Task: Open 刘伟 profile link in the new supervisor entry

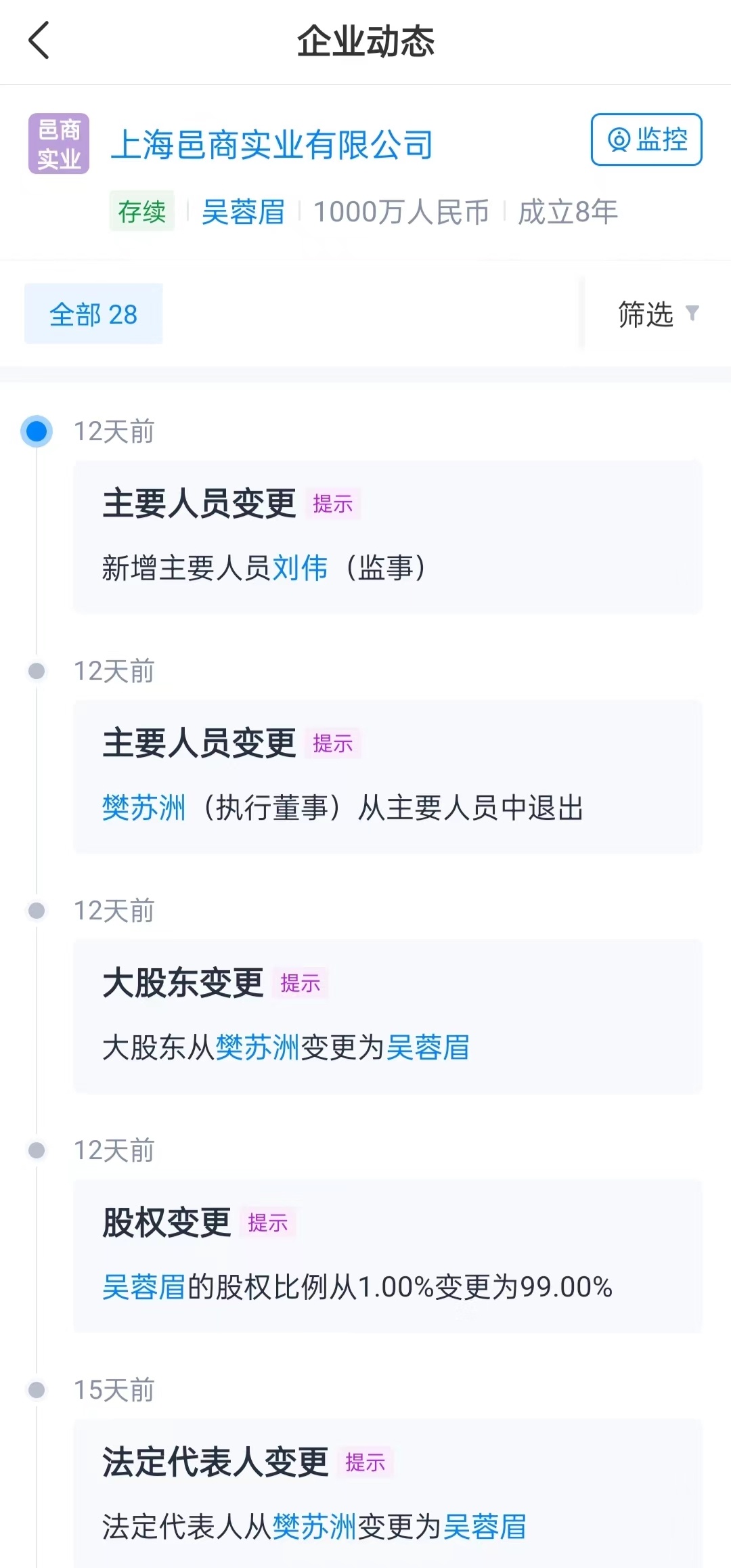Action: [x=300, y=567]
